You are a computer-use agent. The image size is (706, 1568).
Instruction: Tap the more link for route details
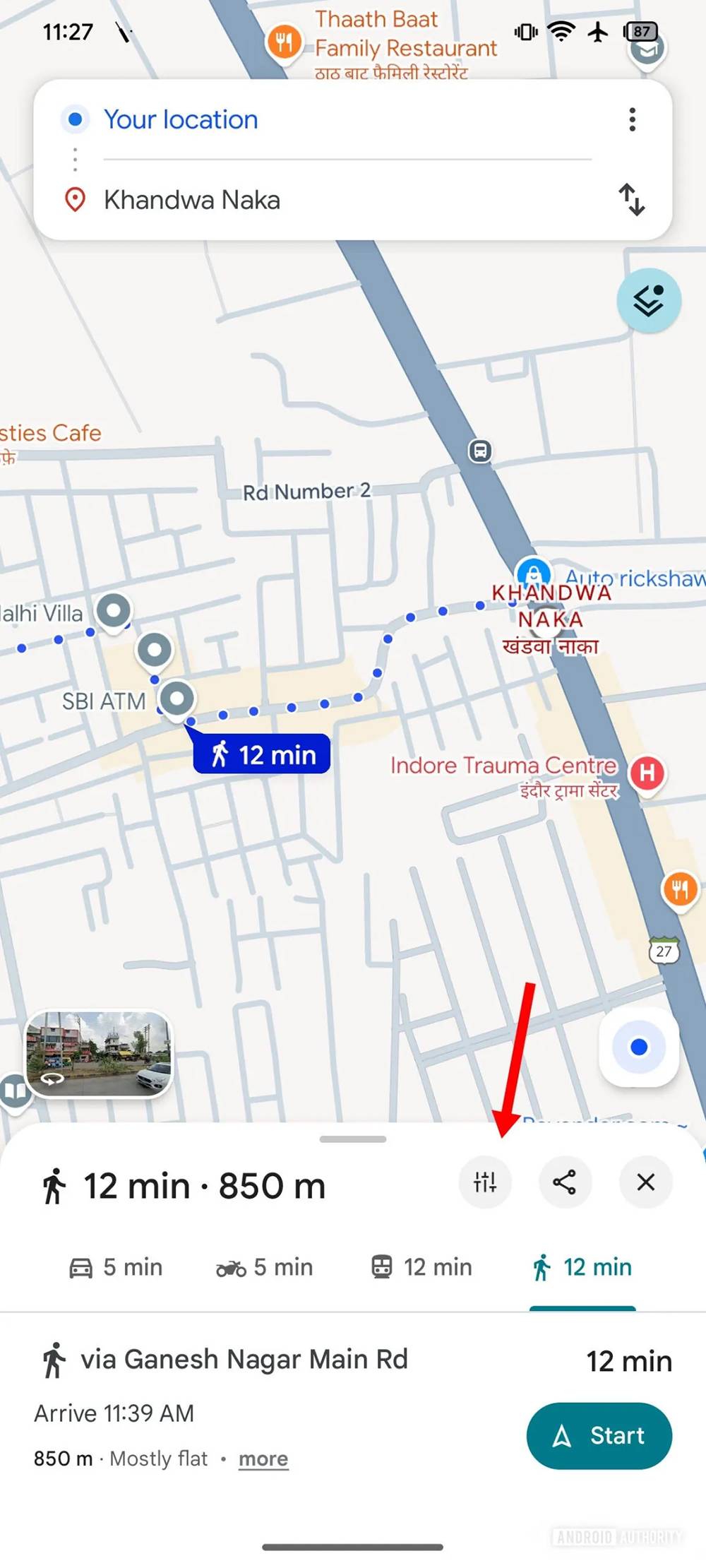click(263, 1459)
